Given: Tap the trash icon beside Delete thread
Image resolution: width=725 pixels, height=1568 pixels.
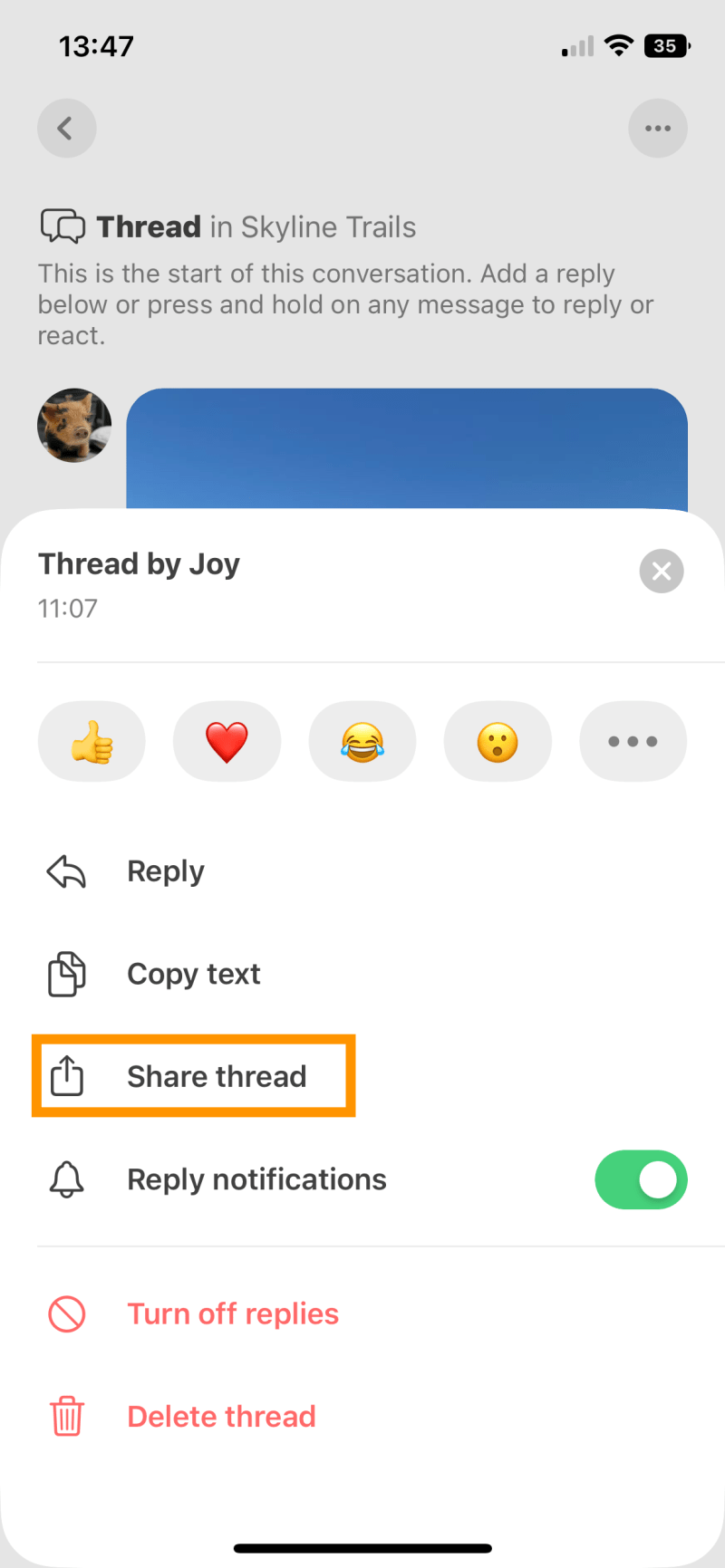Looking at the screenshot, I should 65,1416.
